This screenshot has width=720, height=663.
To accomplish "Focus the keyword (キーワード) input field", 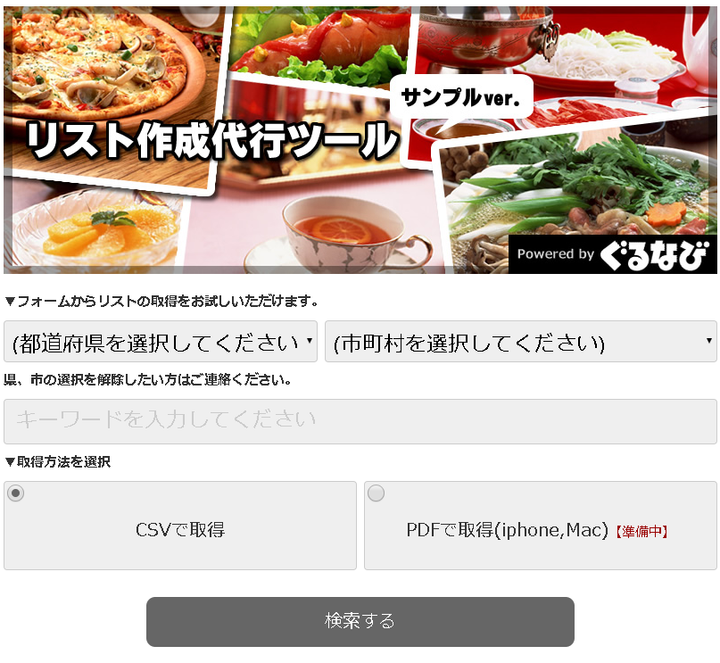I will 360,420.
